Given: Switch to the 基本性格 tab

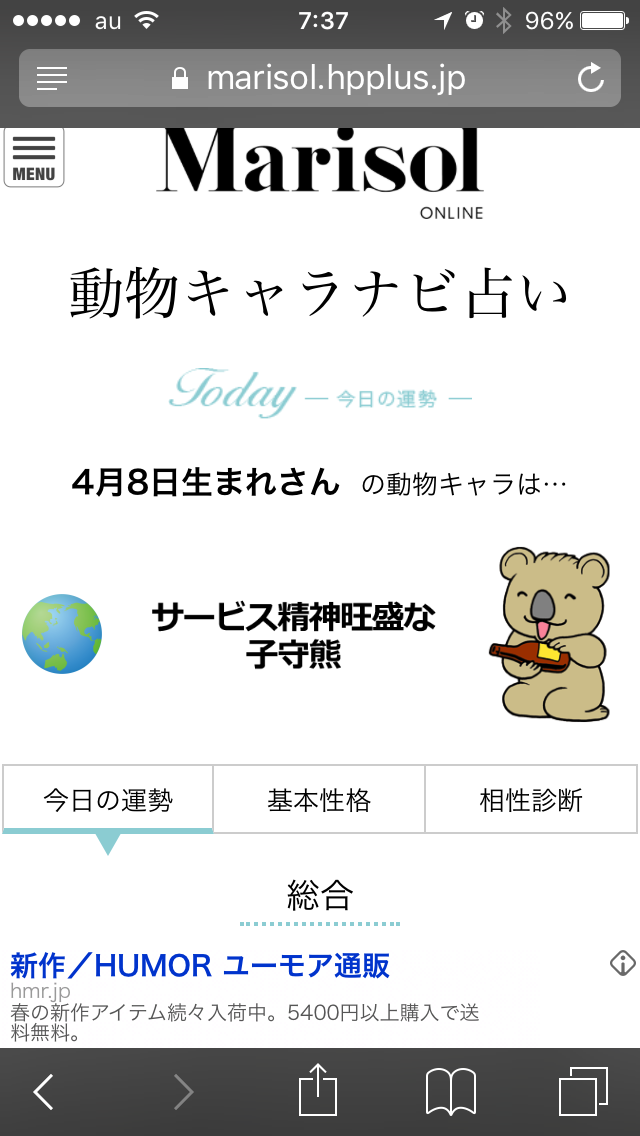Looking at the screenshot, I should pyautogui.click(x=319, y=800).
